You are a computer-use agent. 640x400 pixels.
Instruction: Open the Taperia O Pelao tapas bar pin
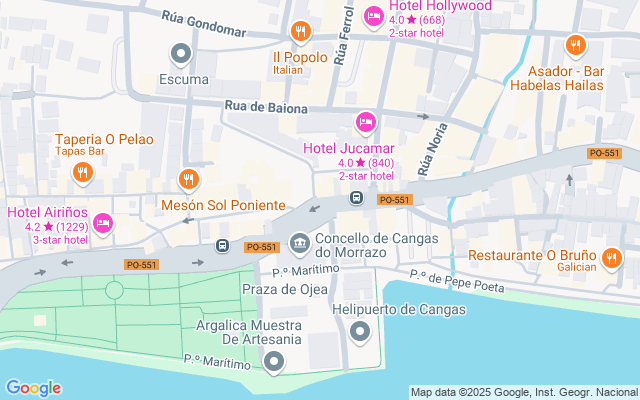(82, 173)
